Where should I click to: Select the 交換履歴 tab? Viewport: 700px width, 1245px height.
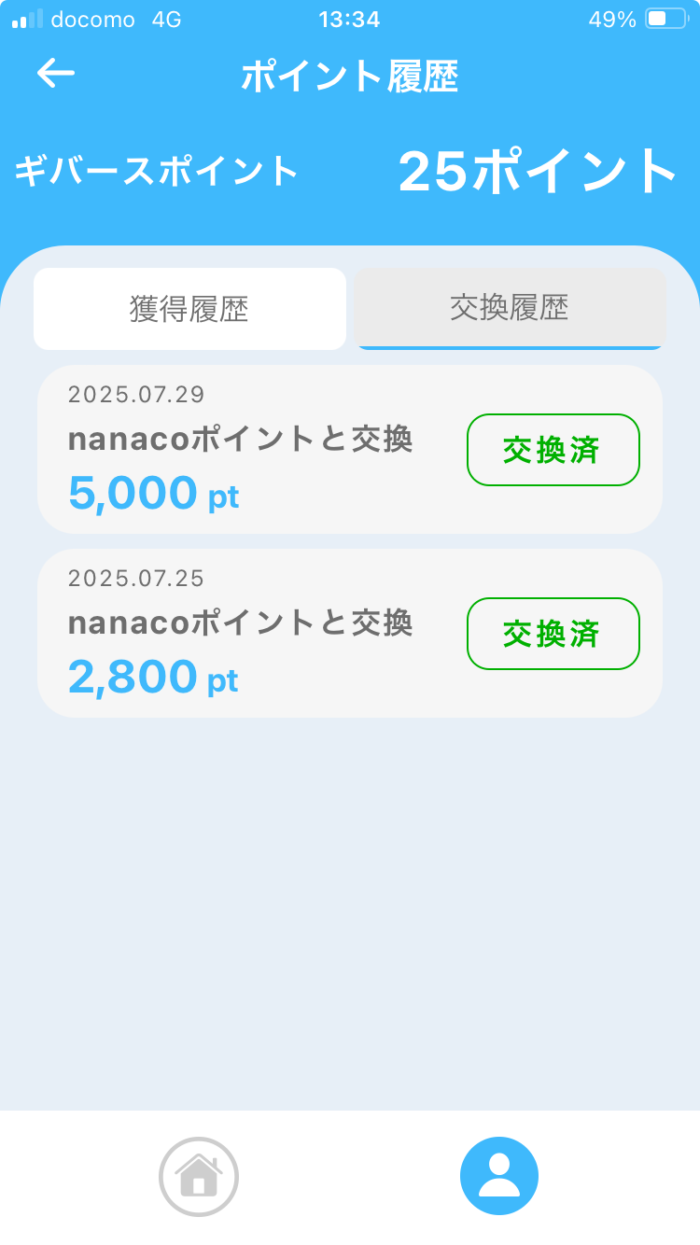click(x=509, y=308)
